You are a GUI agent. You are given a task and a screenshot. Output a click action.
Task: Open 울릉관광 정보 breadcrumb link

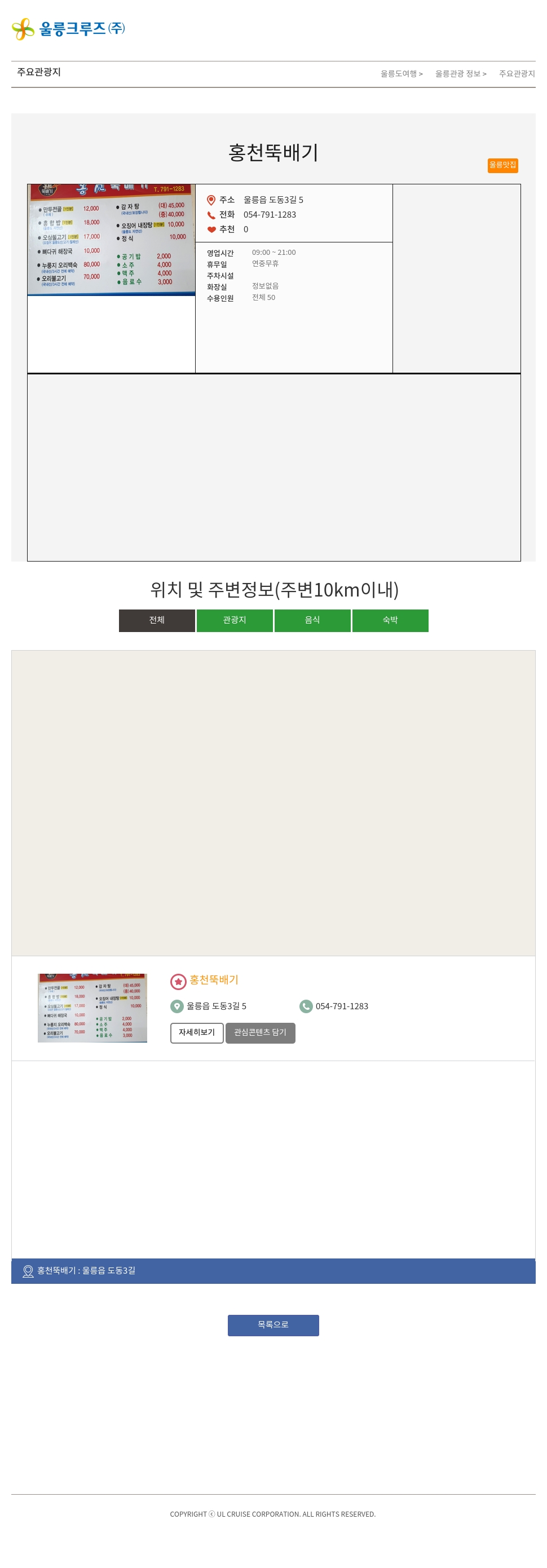pyautogui.click(x=460, y=74)
